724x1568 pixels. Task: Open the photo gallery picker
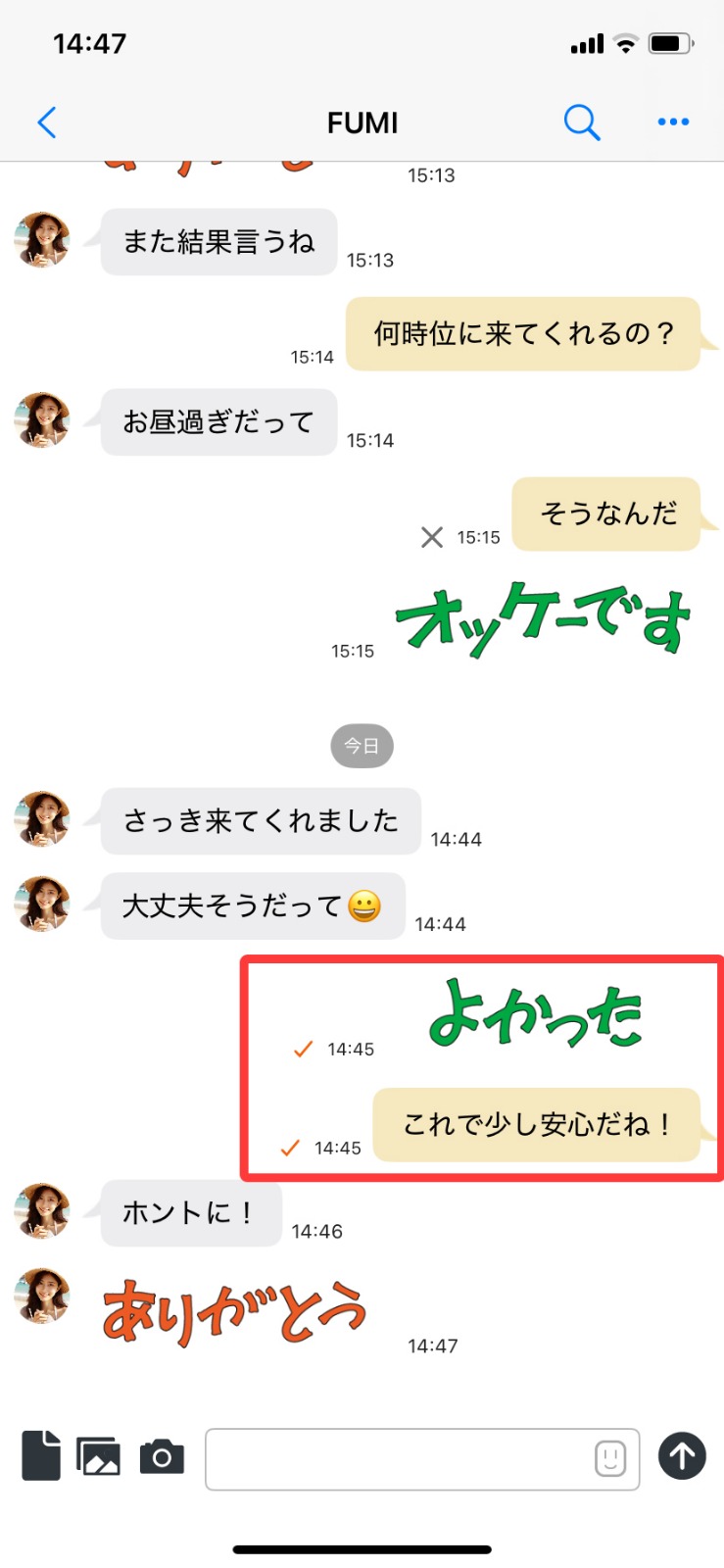click(99, 1456)
